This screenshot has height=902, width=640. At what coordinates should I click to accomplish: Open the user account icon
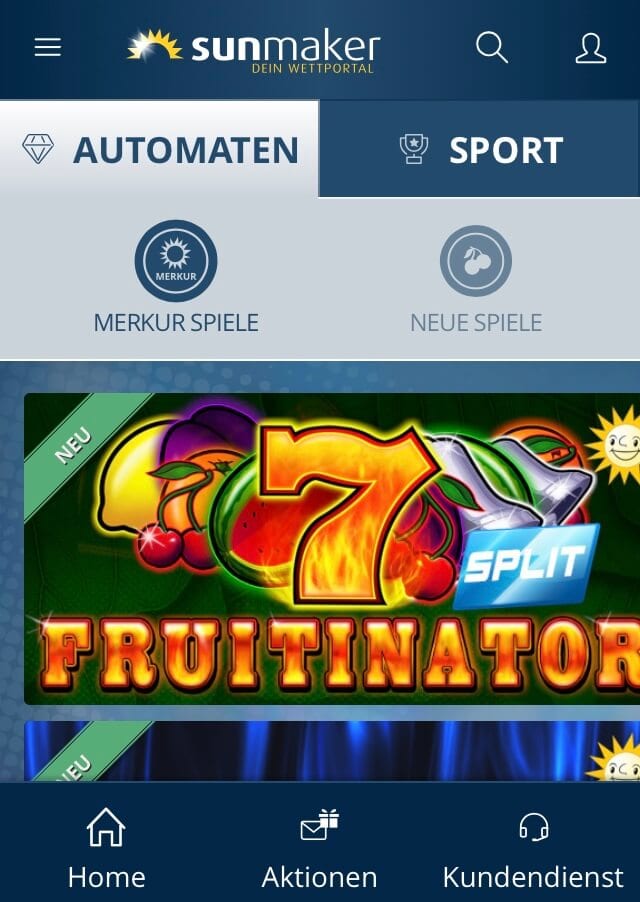pyautogui.click(x=591, y=48)
